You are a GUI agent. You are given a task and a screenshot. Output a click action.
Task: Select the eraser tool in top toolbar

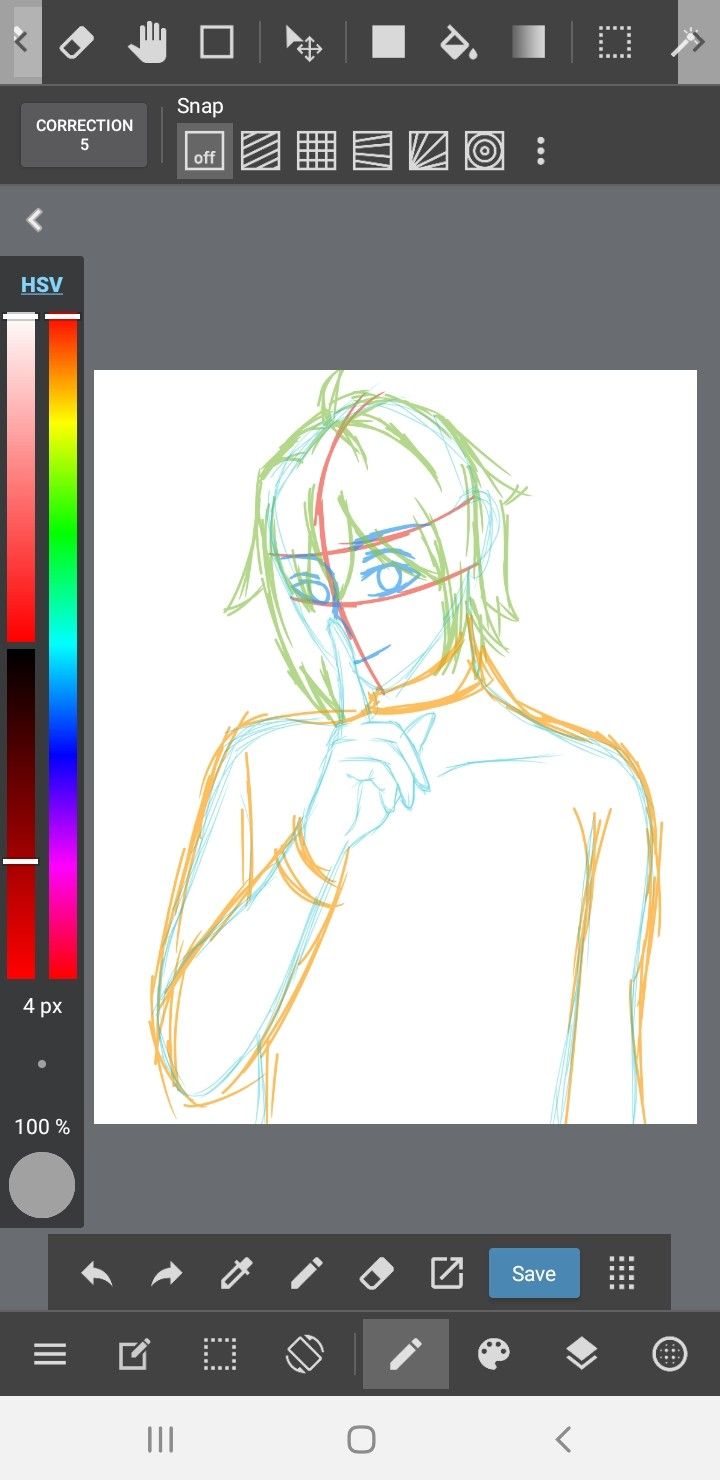pyautogui.click(x=77, y=42)
